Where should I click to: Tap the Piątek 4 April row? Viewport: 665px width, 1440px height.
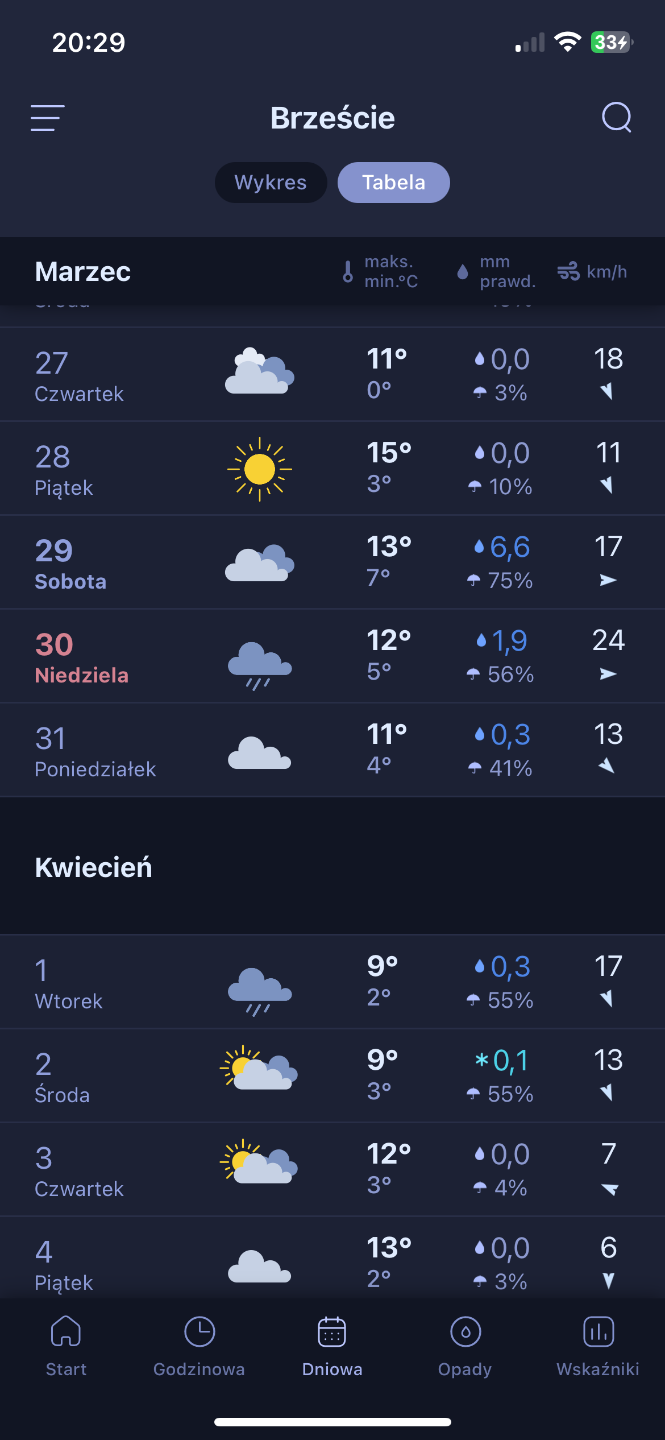pyautogui.click(x=332, y=1260)
